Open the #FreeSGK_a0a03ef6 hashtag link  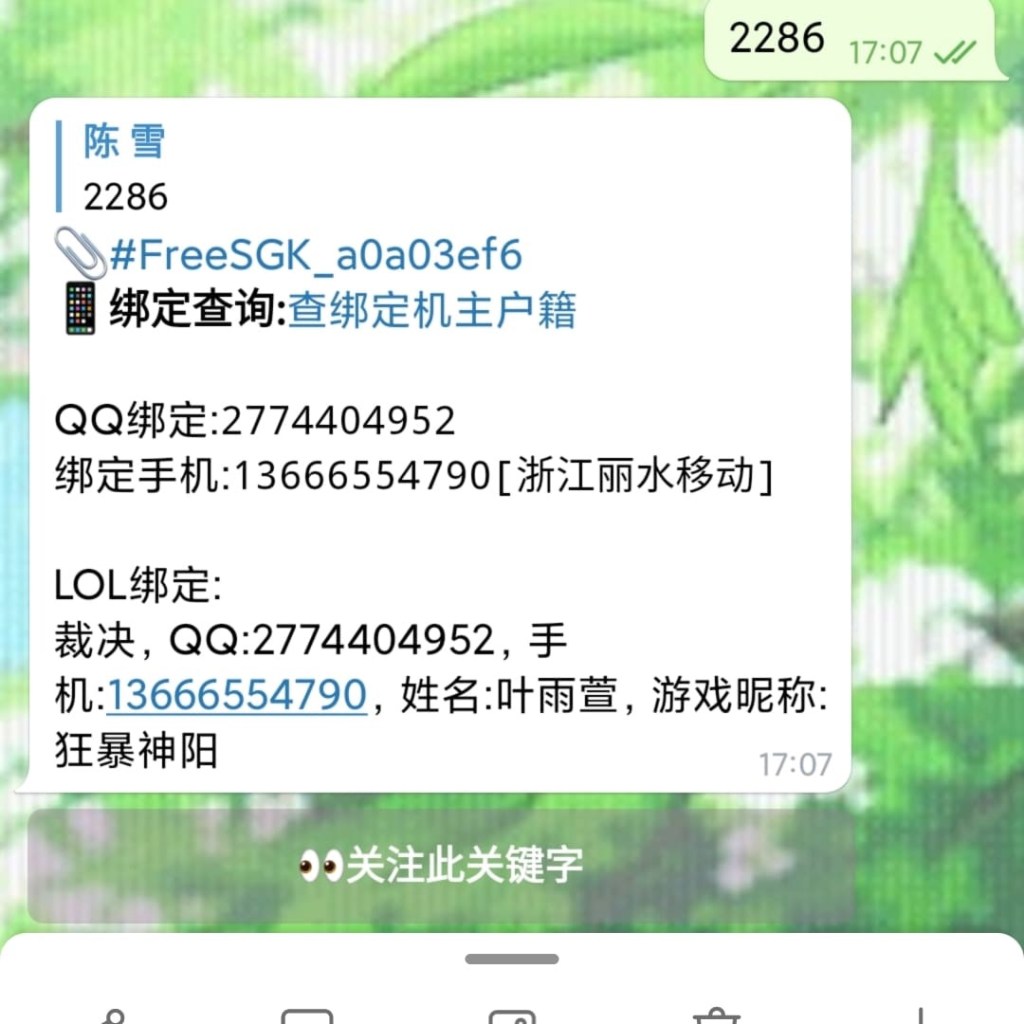tap(316, 256)
